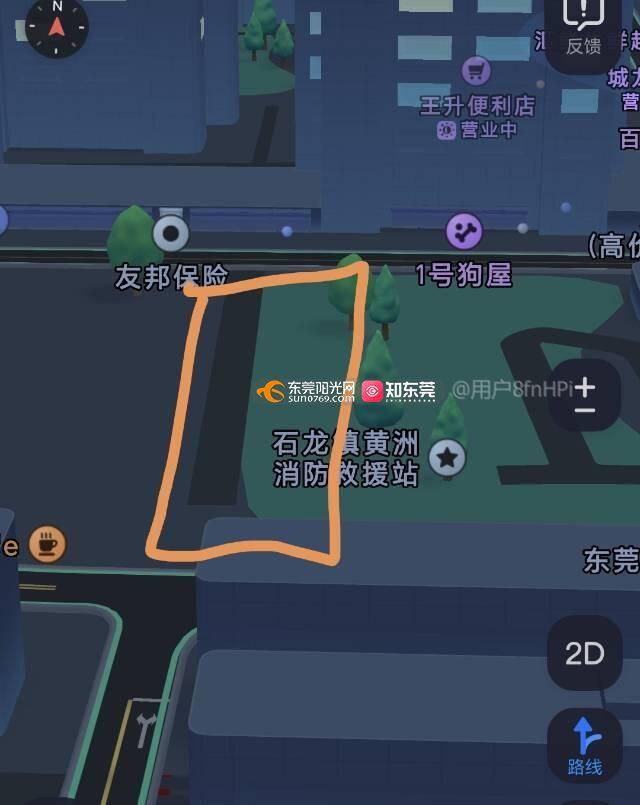This screenshot has width=640, height=805.
Task: Select the coffee shop marker
Action: [x=46, y=545]
